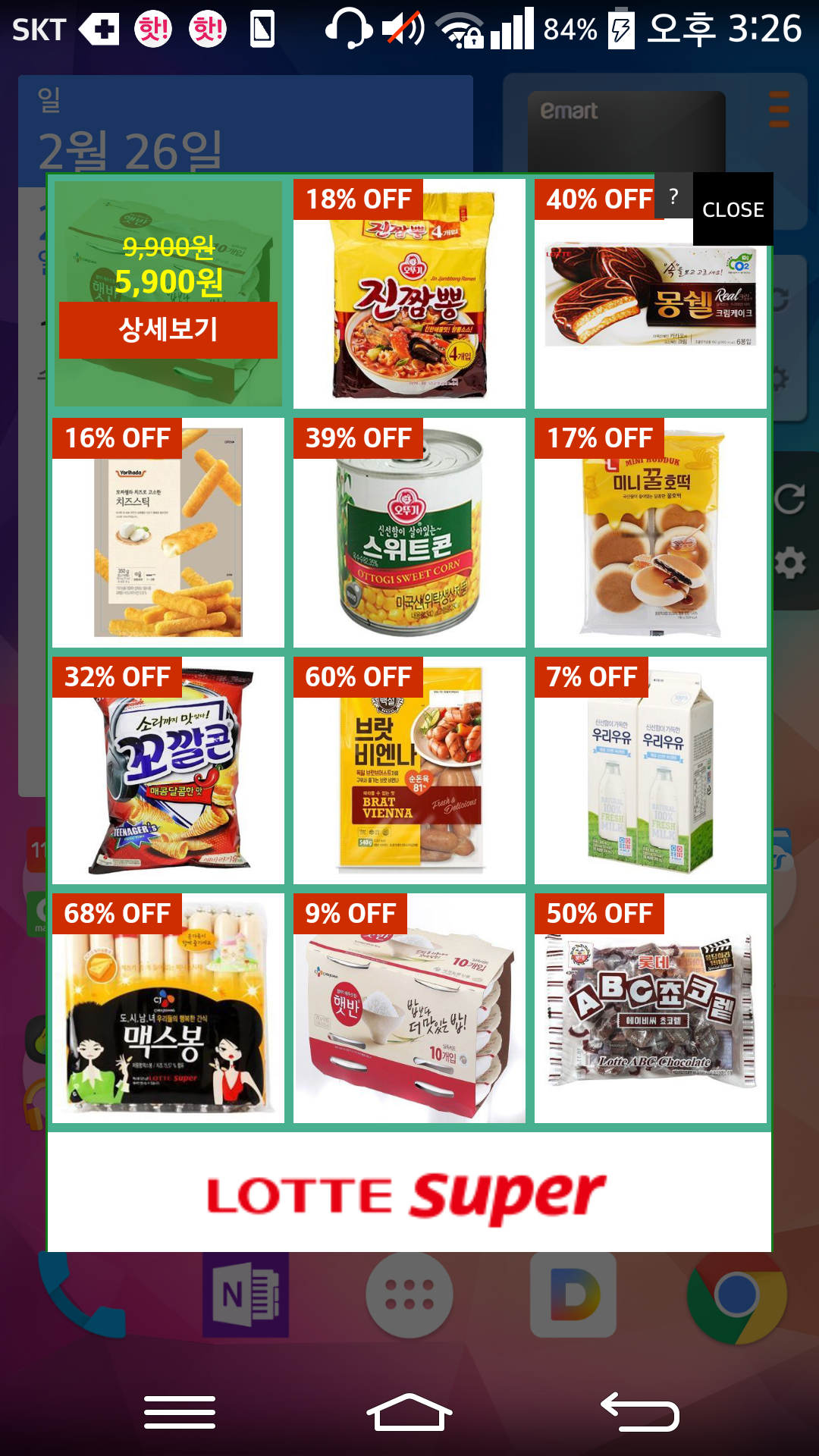This screenshot has width=819, height=1456.
Task: Tap the question mark info icon
Action: coord(673,197)
